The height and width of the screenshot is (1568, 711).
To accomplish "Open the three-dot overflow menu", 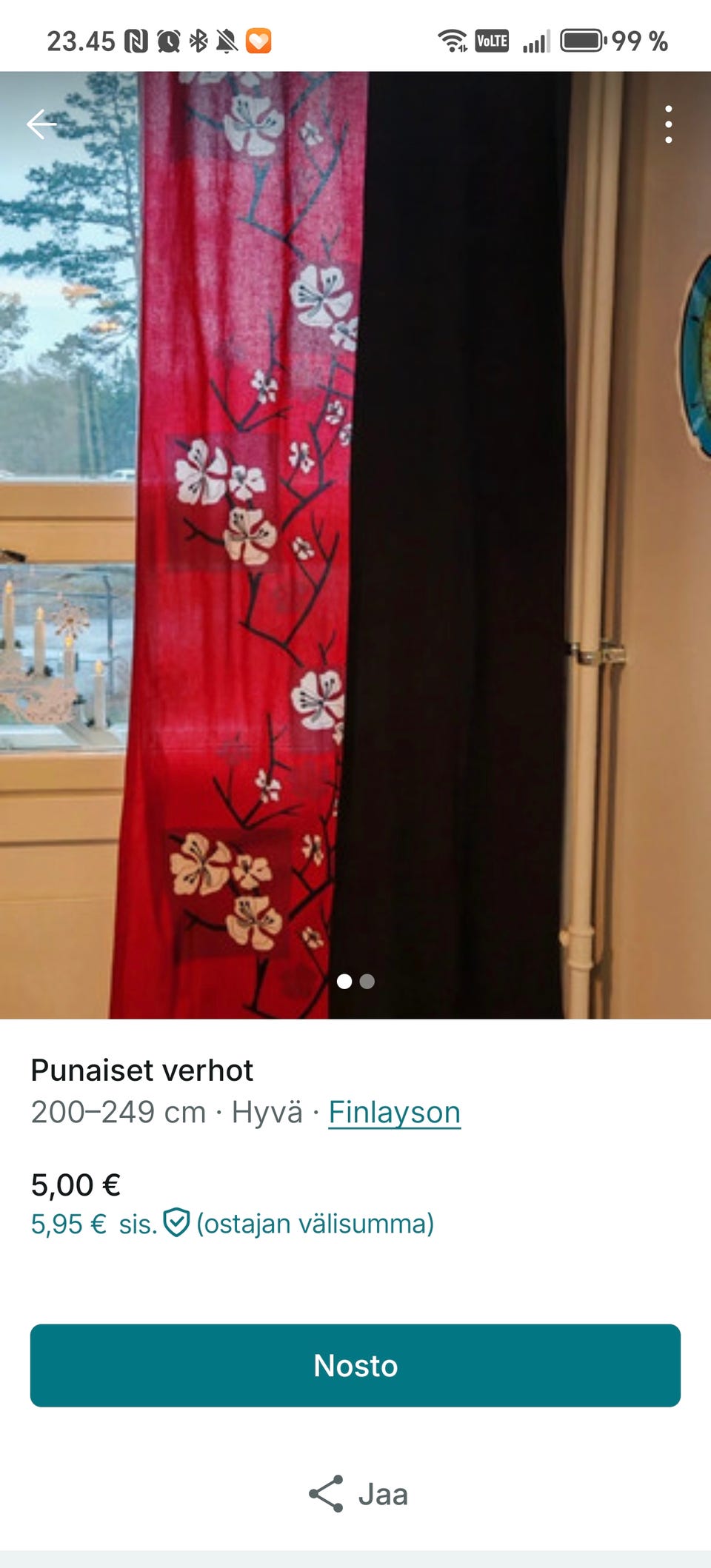I will pos(668,124).
